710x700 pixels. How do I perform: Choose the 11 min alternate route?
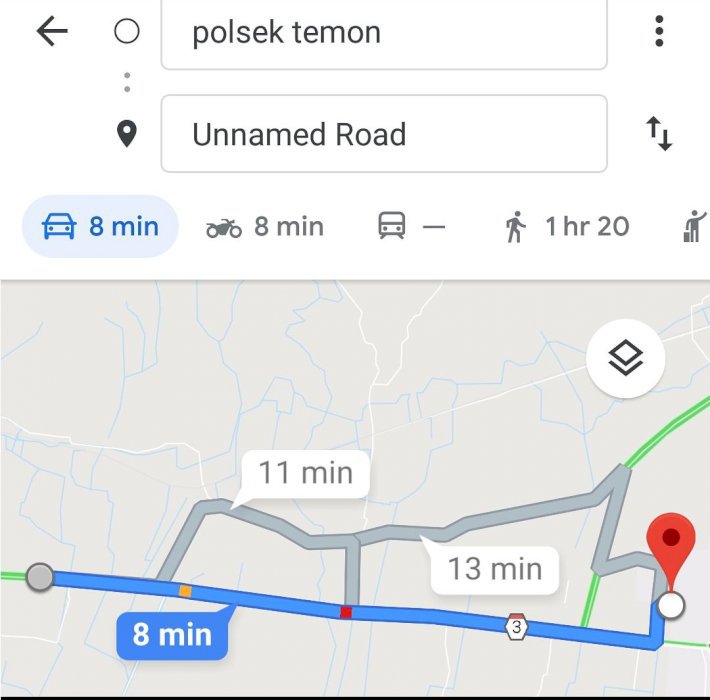point(305,472)
